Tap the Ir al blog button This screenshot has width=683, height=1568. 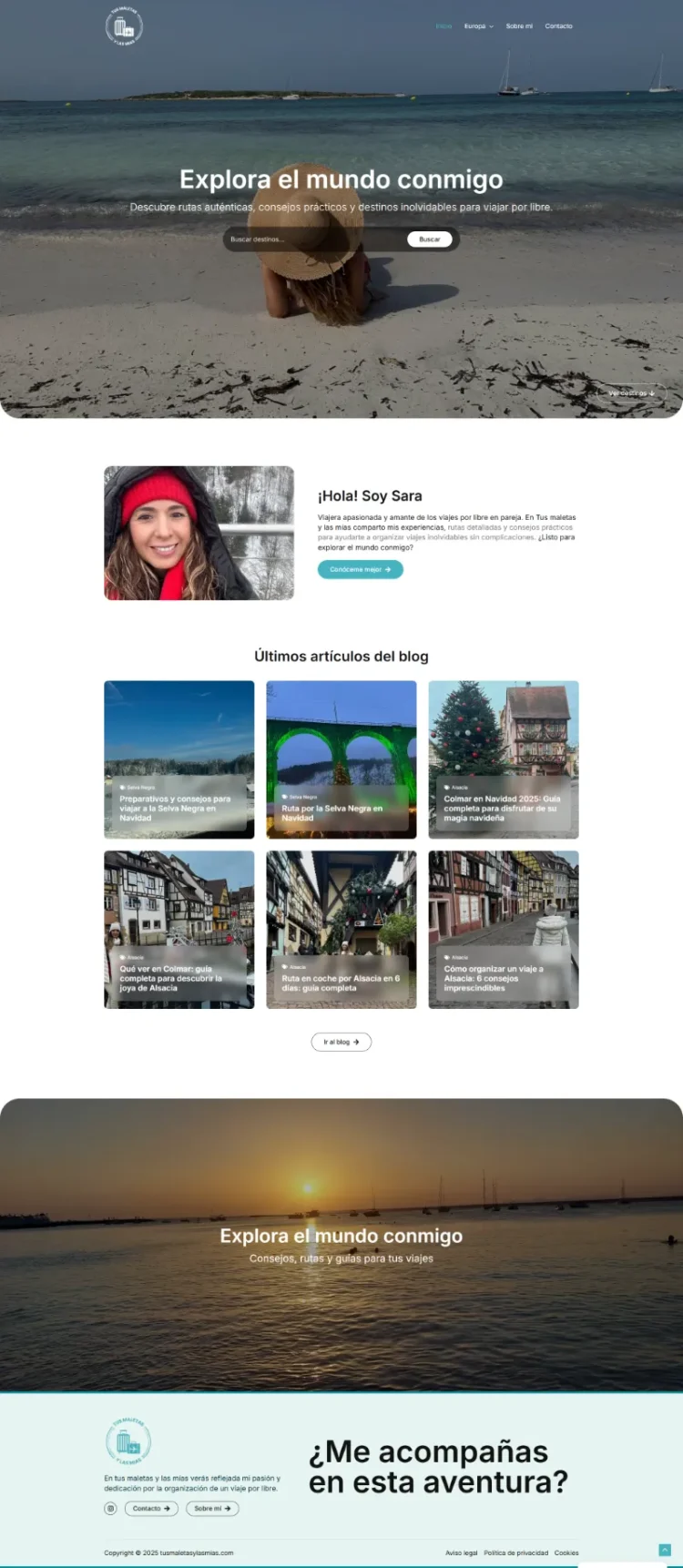[341, 1042]
